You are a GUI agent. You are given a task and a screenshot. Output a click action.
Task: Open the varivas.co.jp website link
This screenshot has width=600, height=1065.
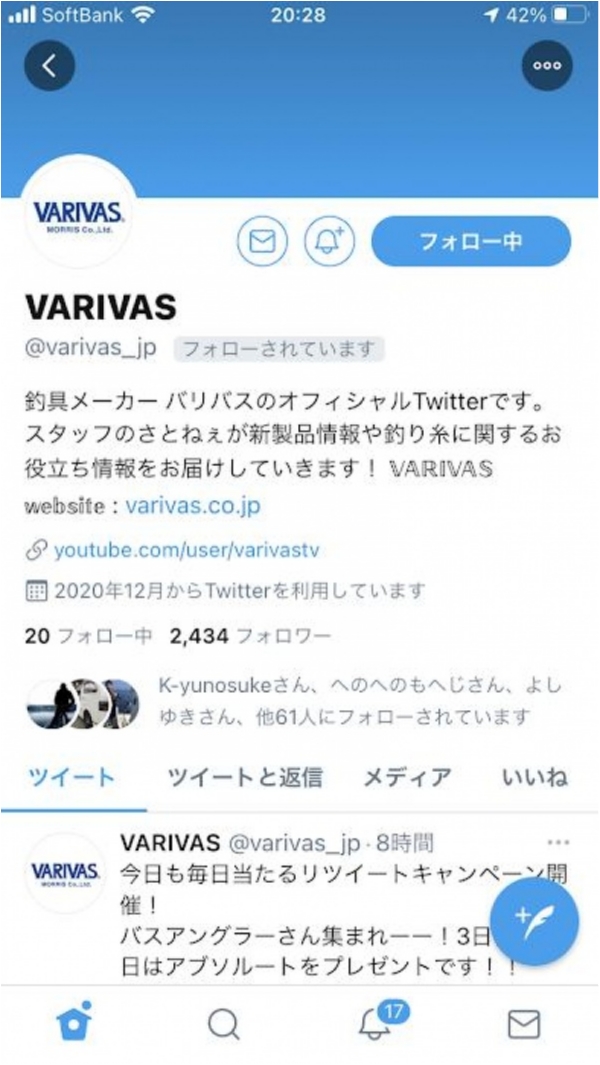click(193, 505)
